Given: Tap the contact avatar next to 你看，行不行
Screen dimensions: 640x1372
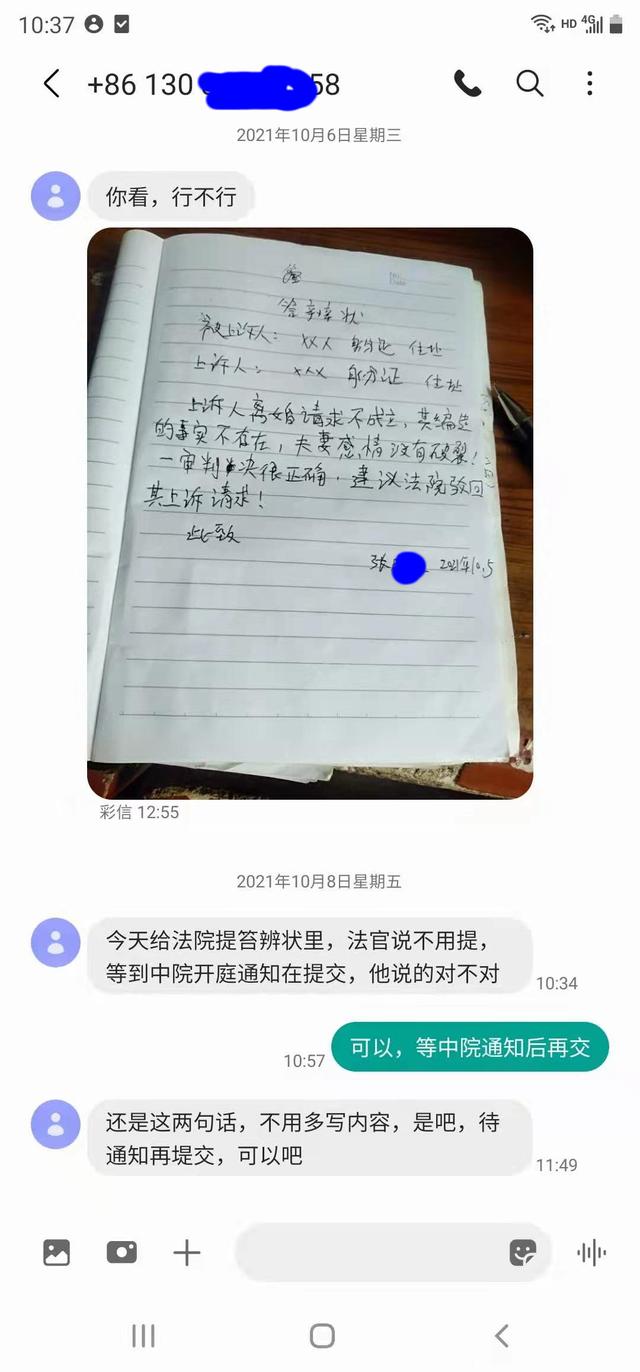Looking at the screenshot, I should (x=56, y=196).
